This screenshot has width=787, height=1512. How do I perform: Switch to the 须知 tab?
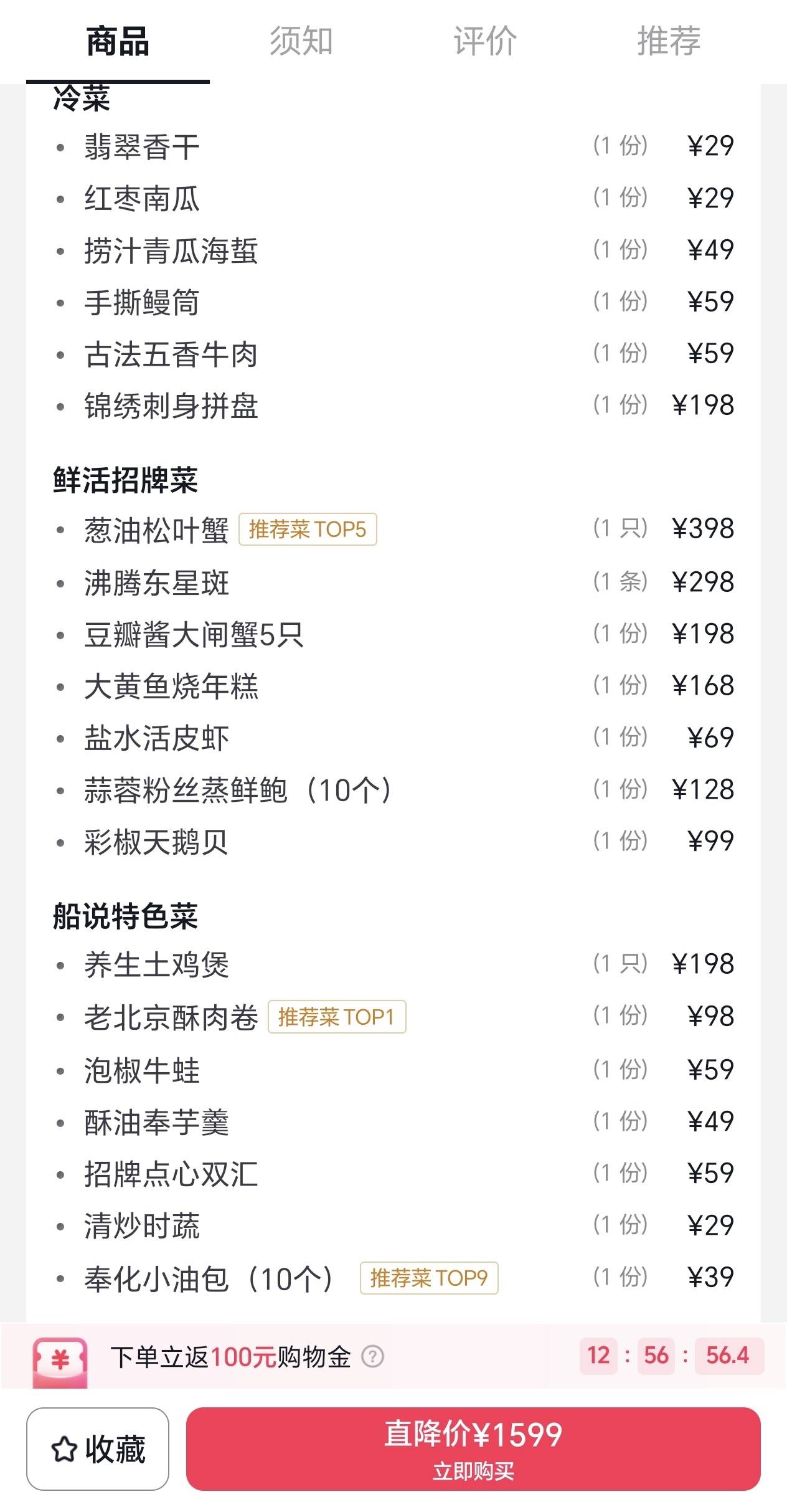pos(301,41)
